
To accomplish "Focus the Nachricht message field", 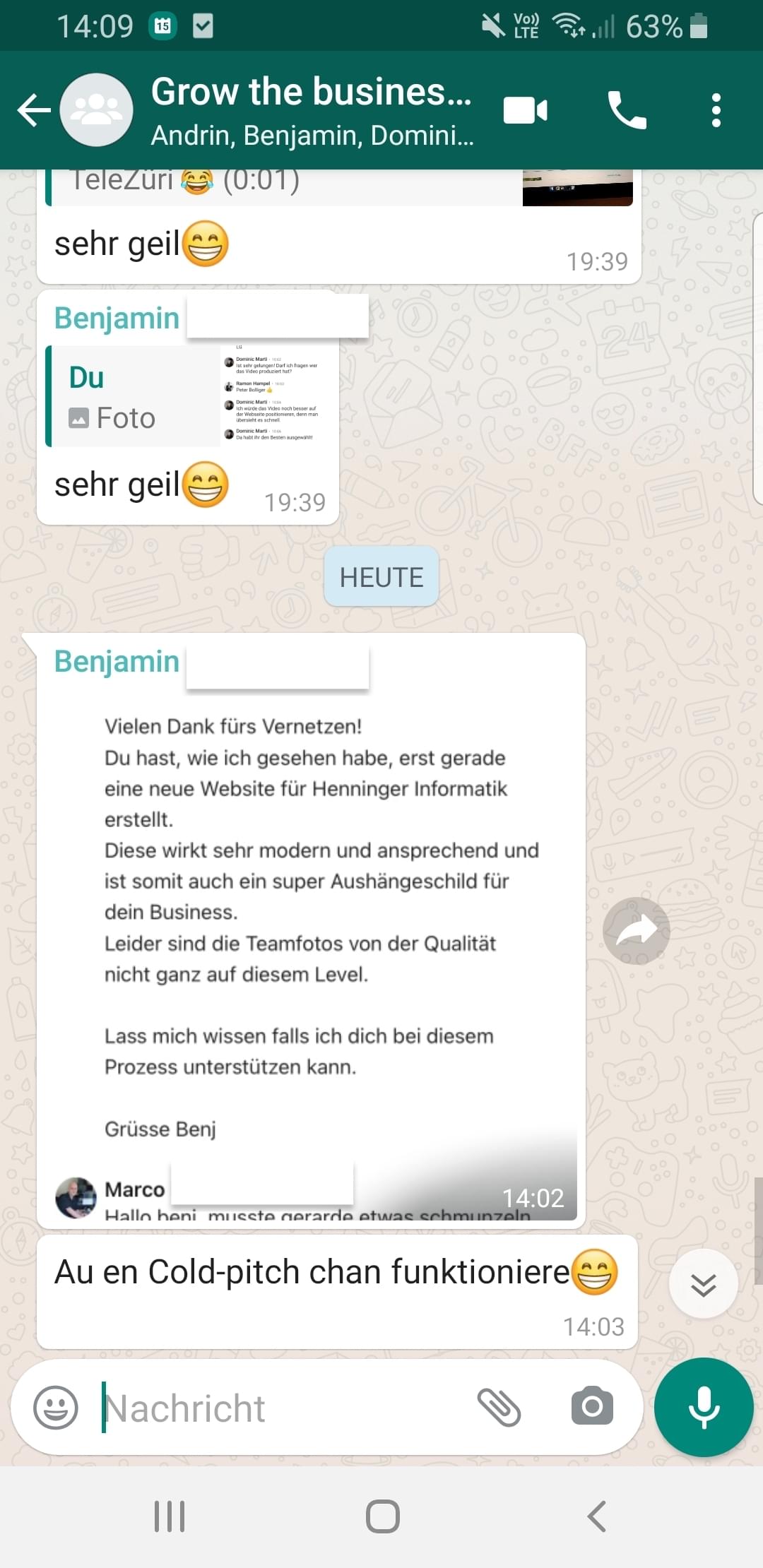I will [x=283, y=1407].
